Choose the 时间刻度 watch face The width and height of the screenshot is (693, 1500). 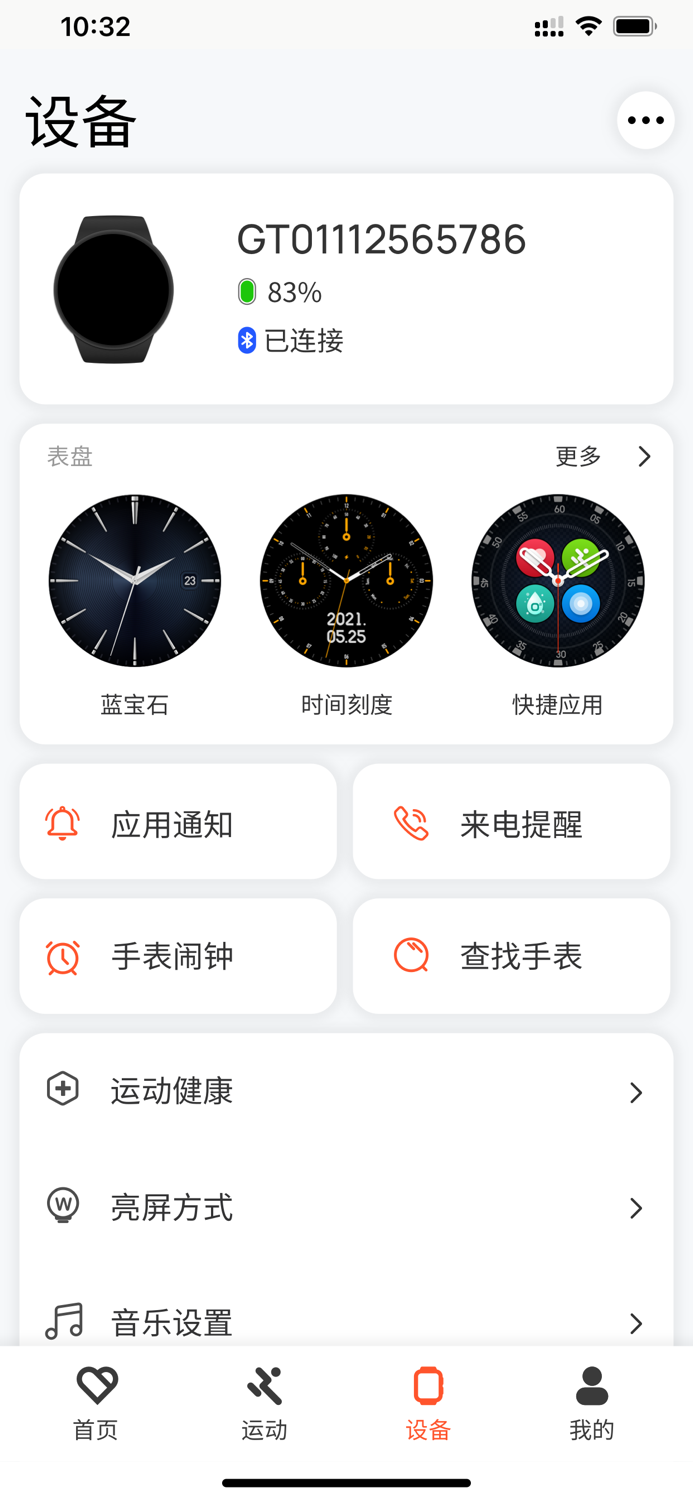(346, 581)
